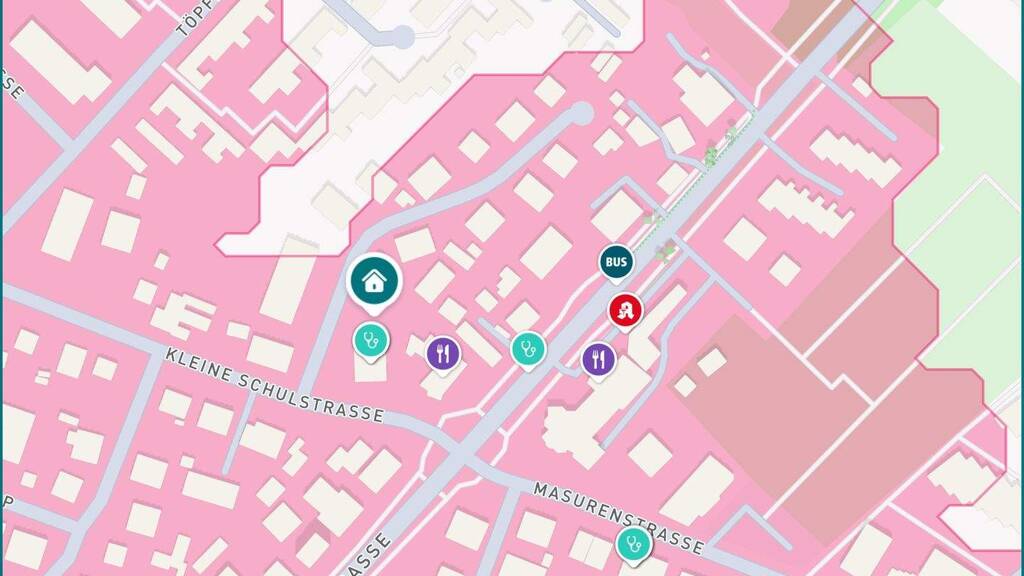Open the restaurant marker beneath the pharmacy pin
This screenshot has width=1024, height=576.
click(598, 359)
